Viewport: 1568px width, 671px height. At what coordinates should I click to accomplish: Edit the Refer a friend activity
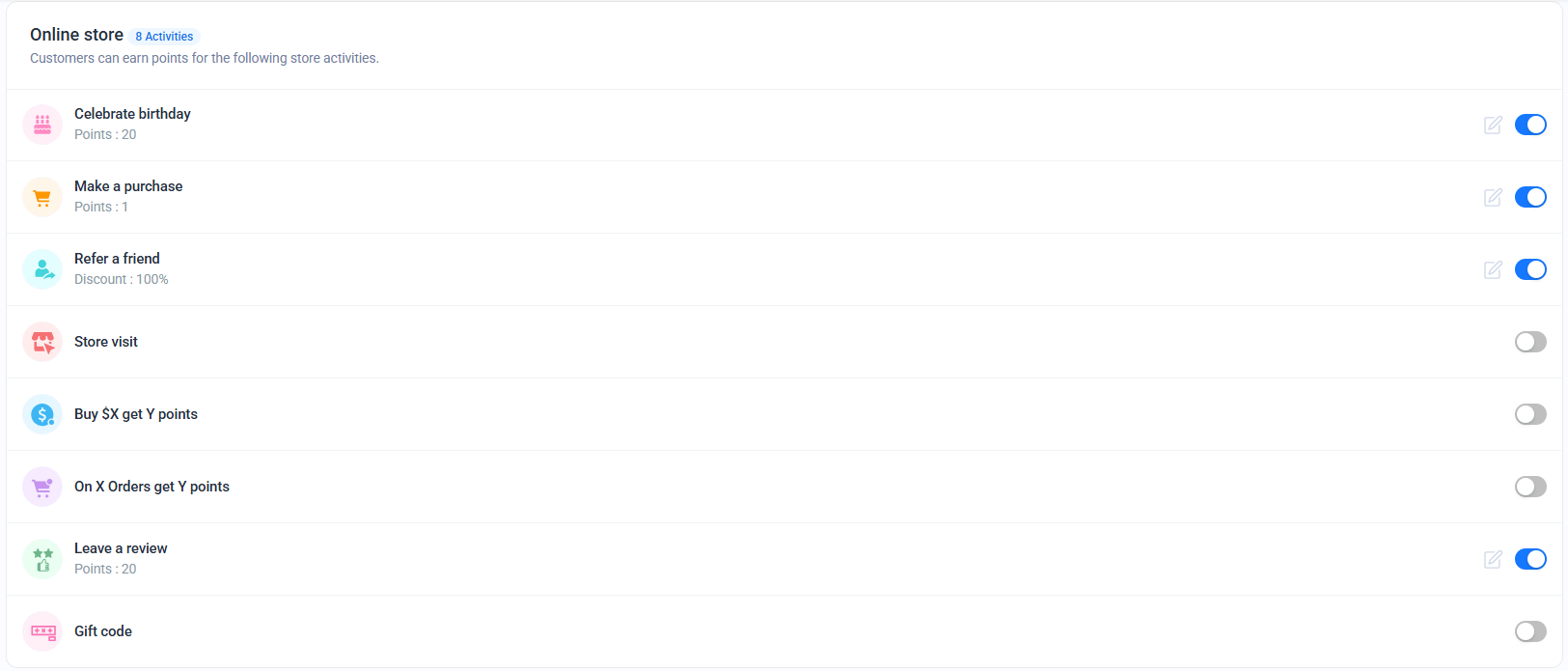1493,269
